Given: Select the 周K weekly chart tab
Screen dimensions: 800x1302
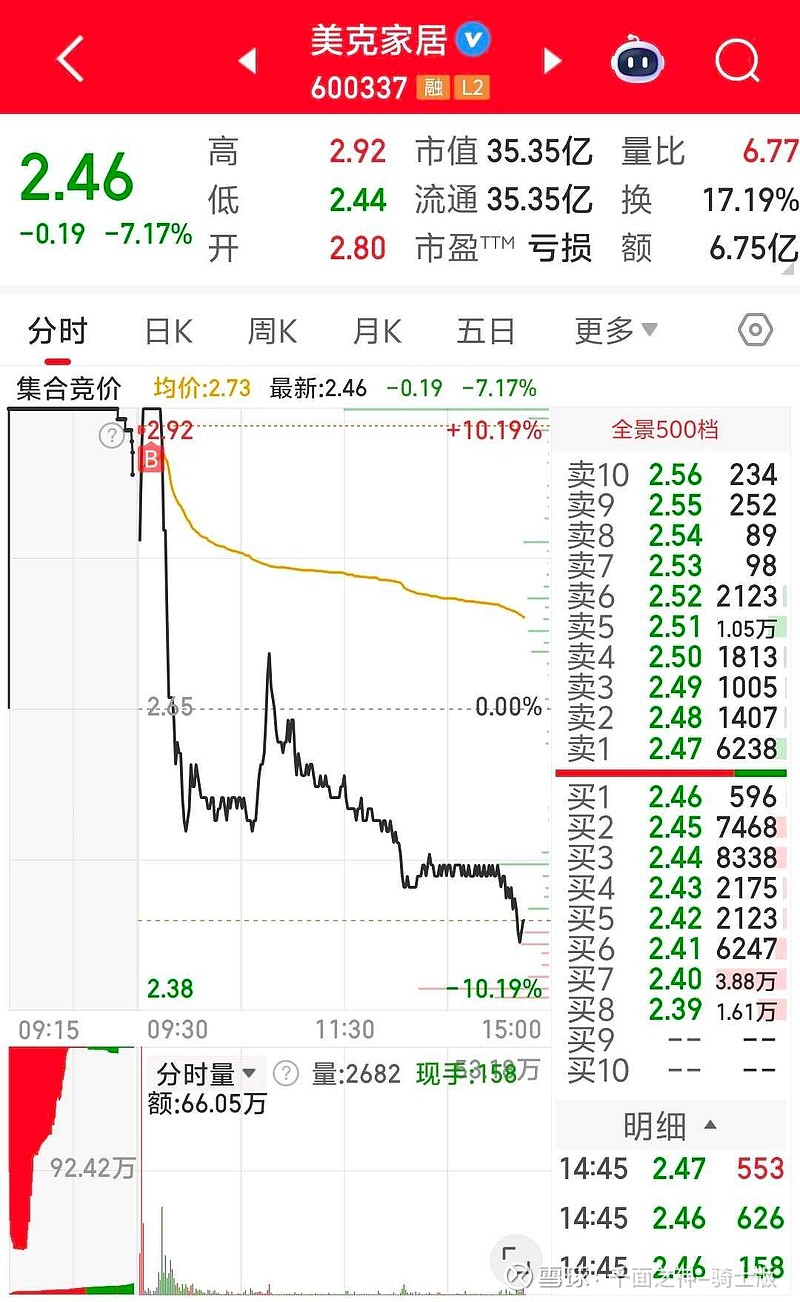Looking at the screenshot, I should pyautogui.click(x=270, y=329).
